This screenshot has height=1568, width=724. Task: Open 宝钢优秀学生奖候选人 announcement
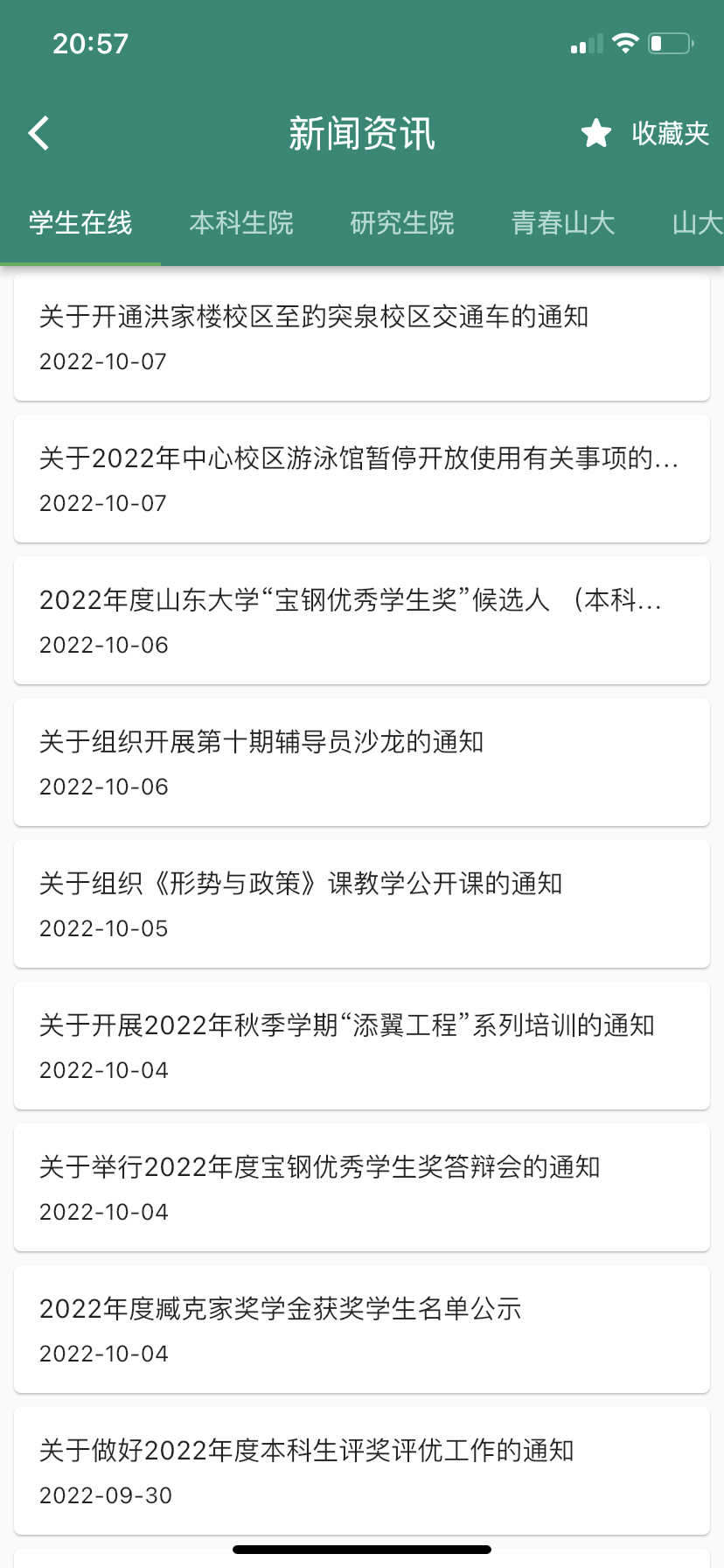coord(362,620)
